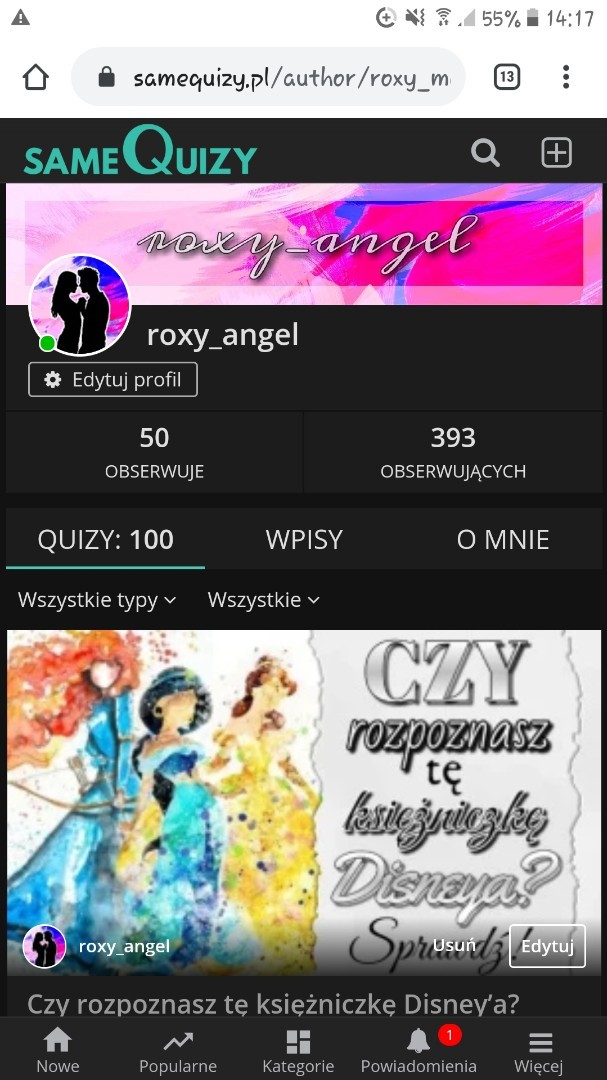Screen dimensions: 607x1080
Task: Switch to the O mnie tab
Action: (x=503, y=540)
